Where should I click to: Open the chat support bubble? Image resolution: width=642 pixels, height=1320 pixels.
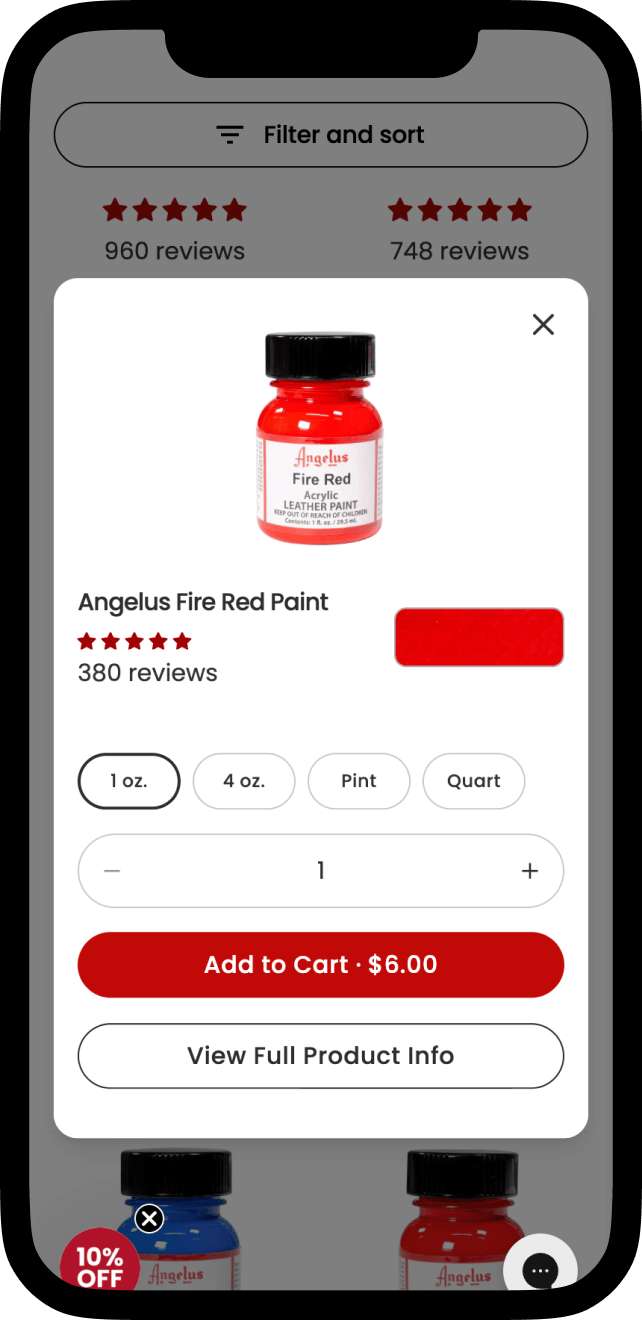click(540, 1270)
